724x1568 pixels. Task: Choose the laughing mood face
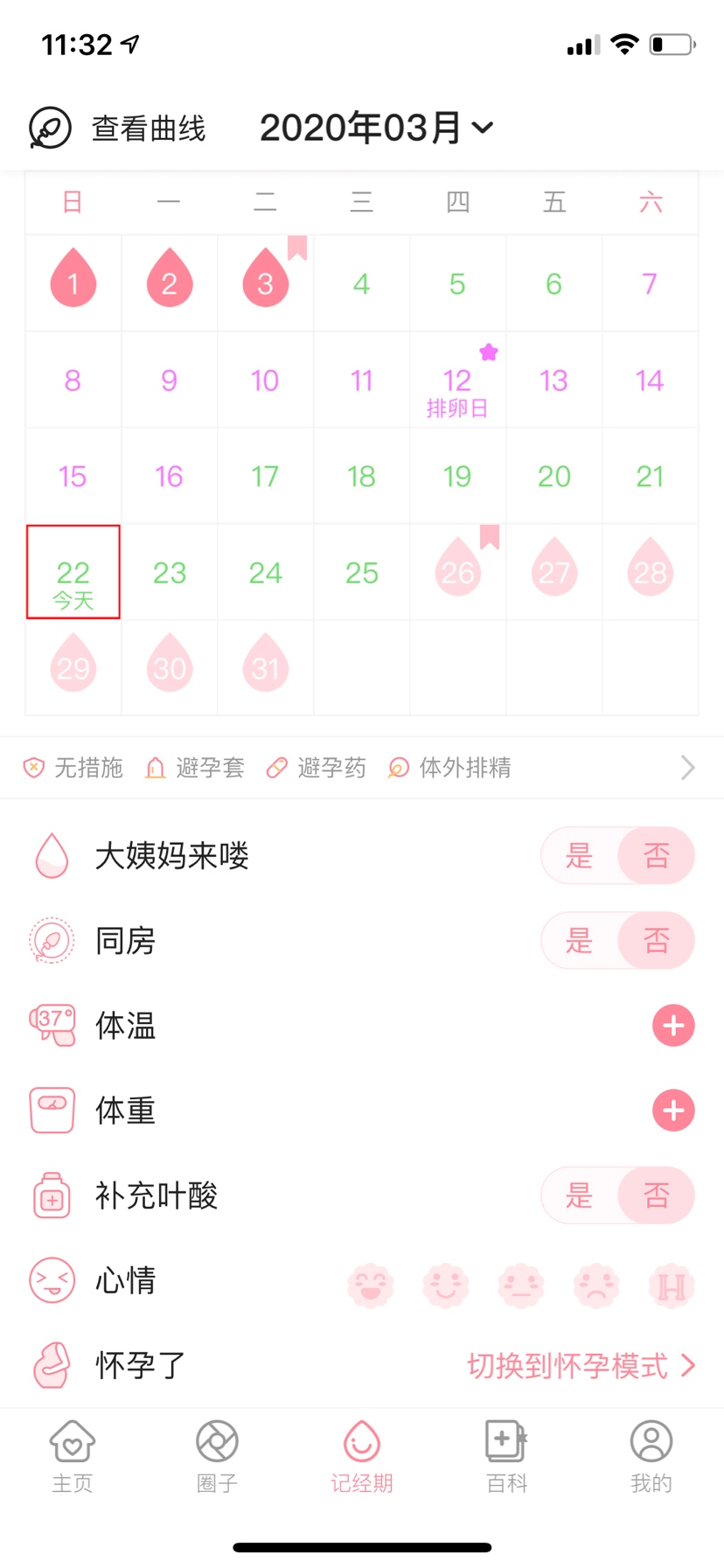coord(371,1286)
